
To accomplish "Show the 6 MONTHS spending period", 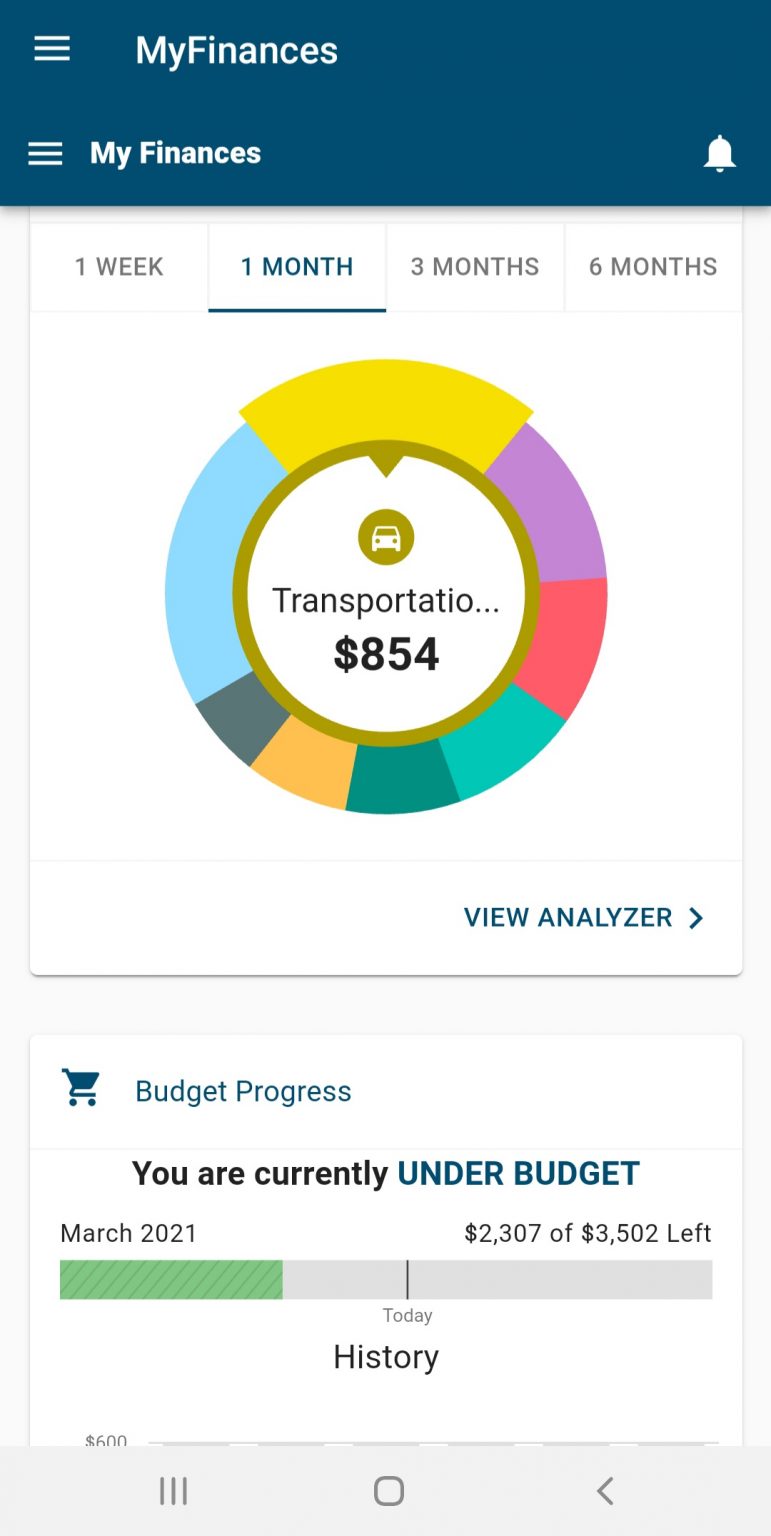I will tap(653, 267).
